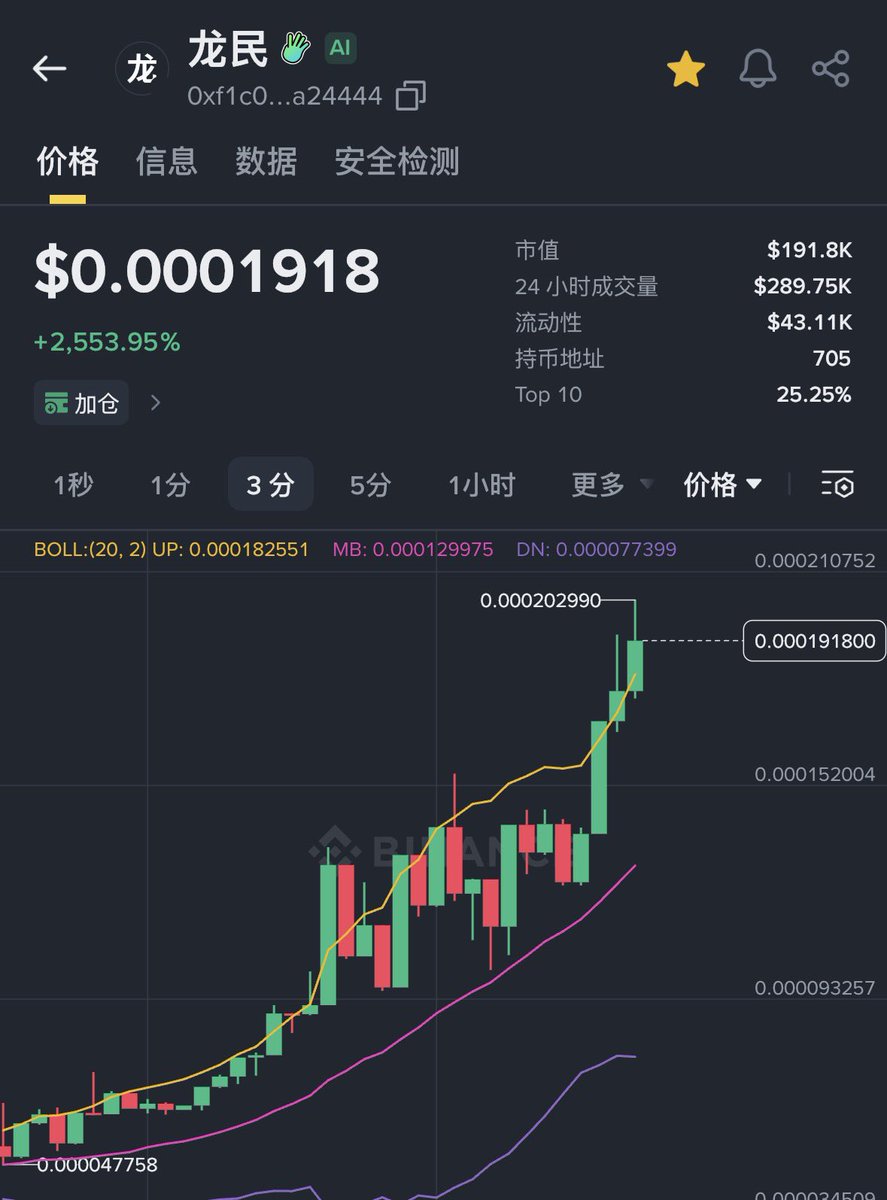Select the 1小时 chart interval
The image size is (887, 1200).
[x=481, y=485]
